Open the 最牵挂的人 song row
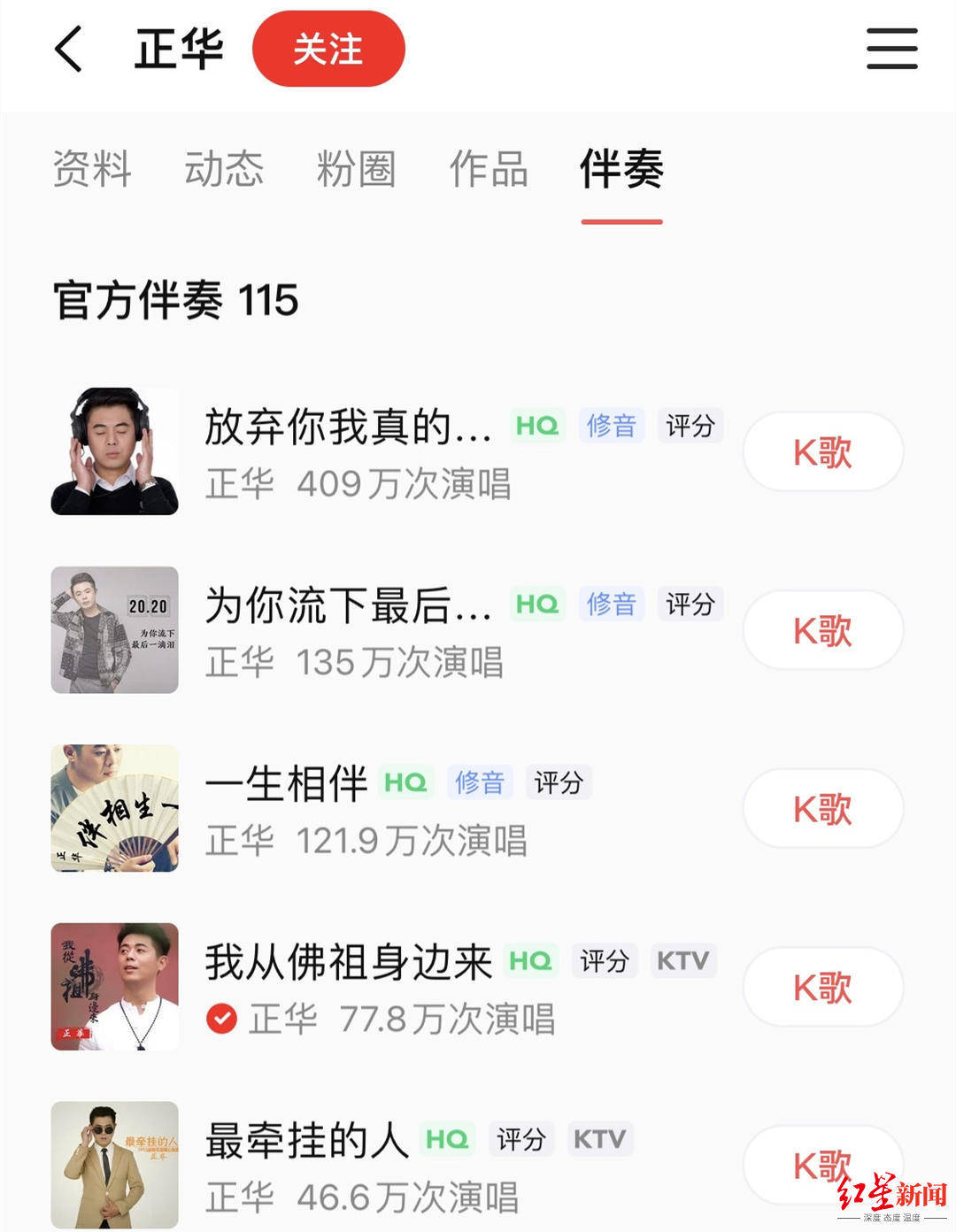The height and width of the screenshot is (1232, 956). [306, 1141]
